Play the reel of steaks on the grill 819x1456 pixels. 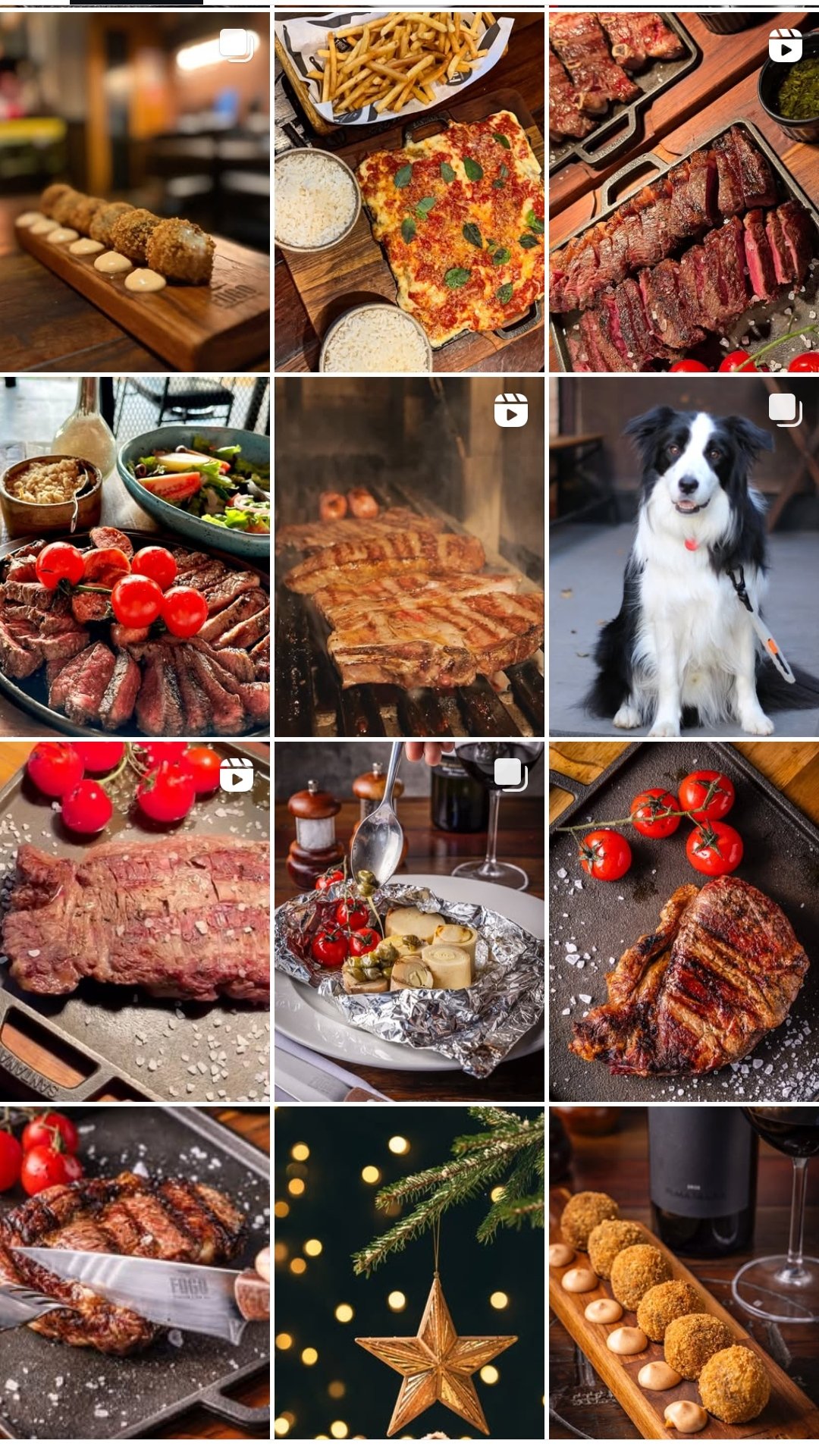[409, 557]
